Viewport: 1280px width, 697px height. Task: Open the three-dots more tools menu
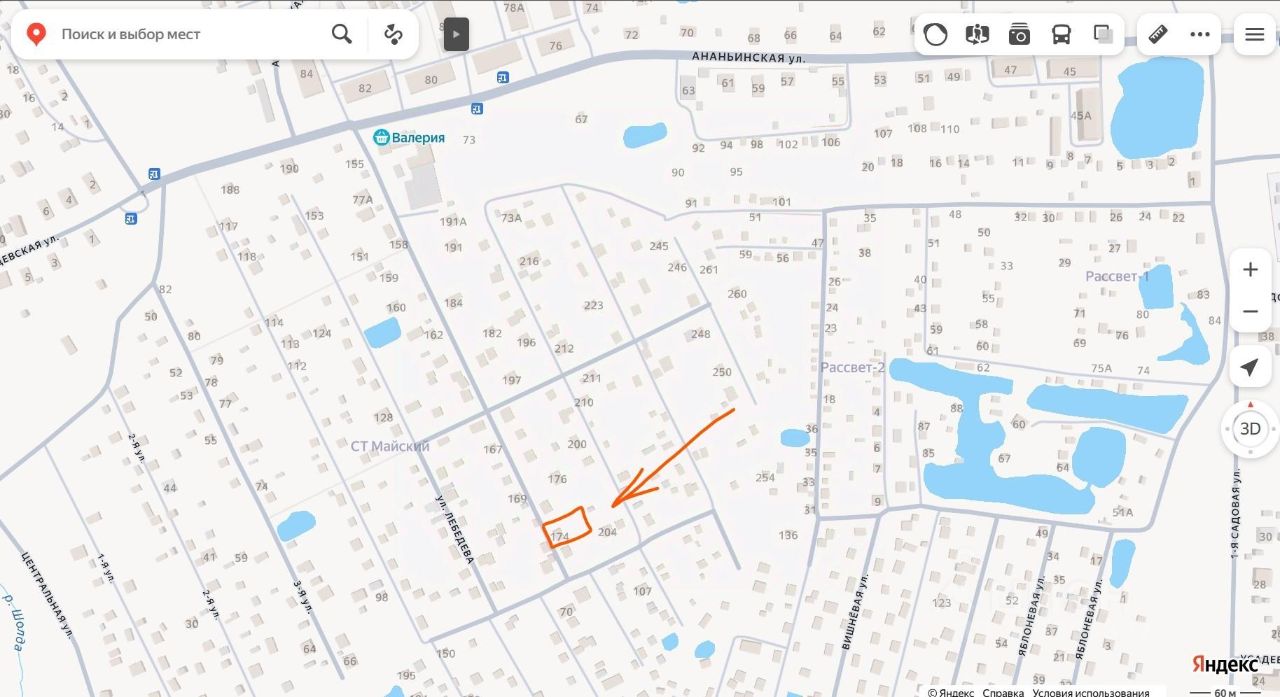pos(1200,35)
